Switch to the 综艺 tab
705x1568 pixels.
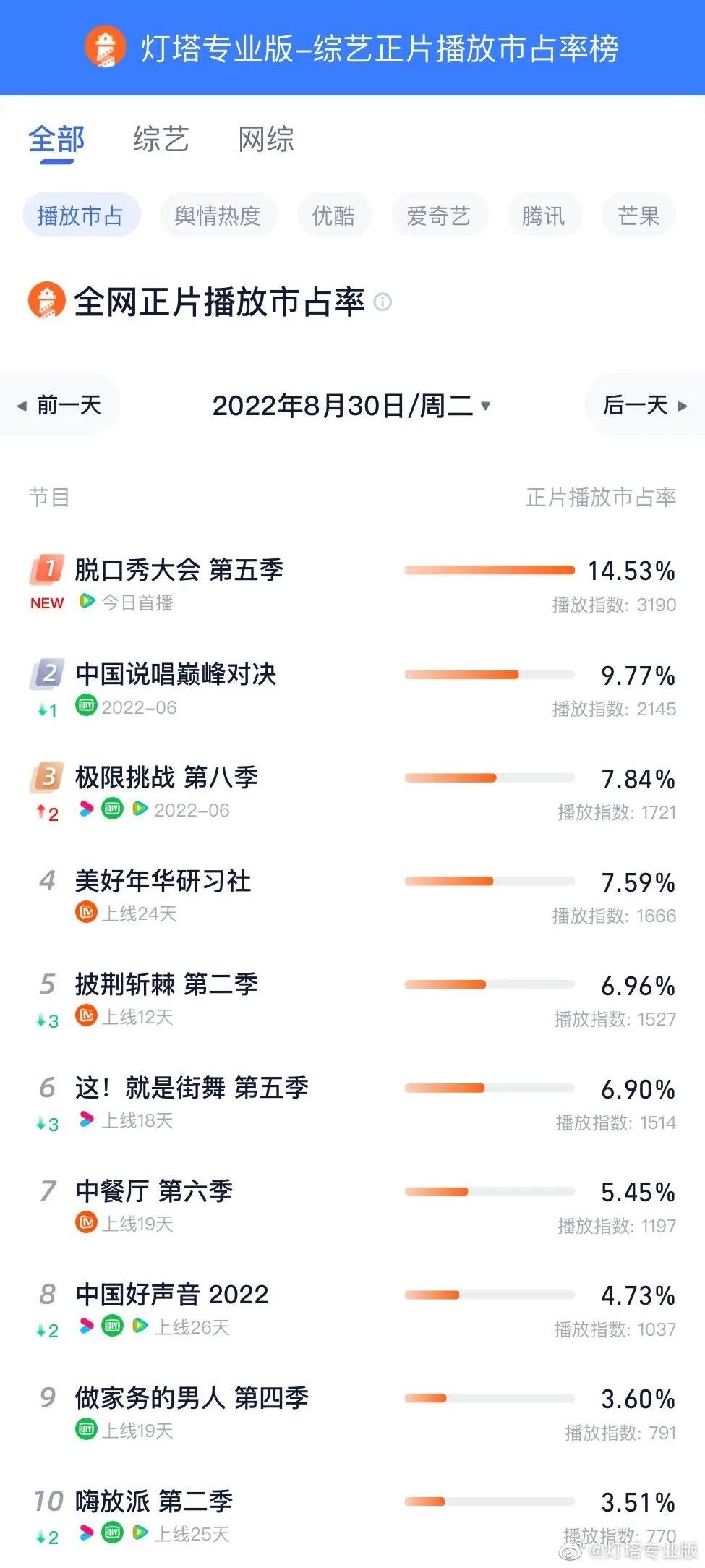pyautogui.click(x=161, y=140)
